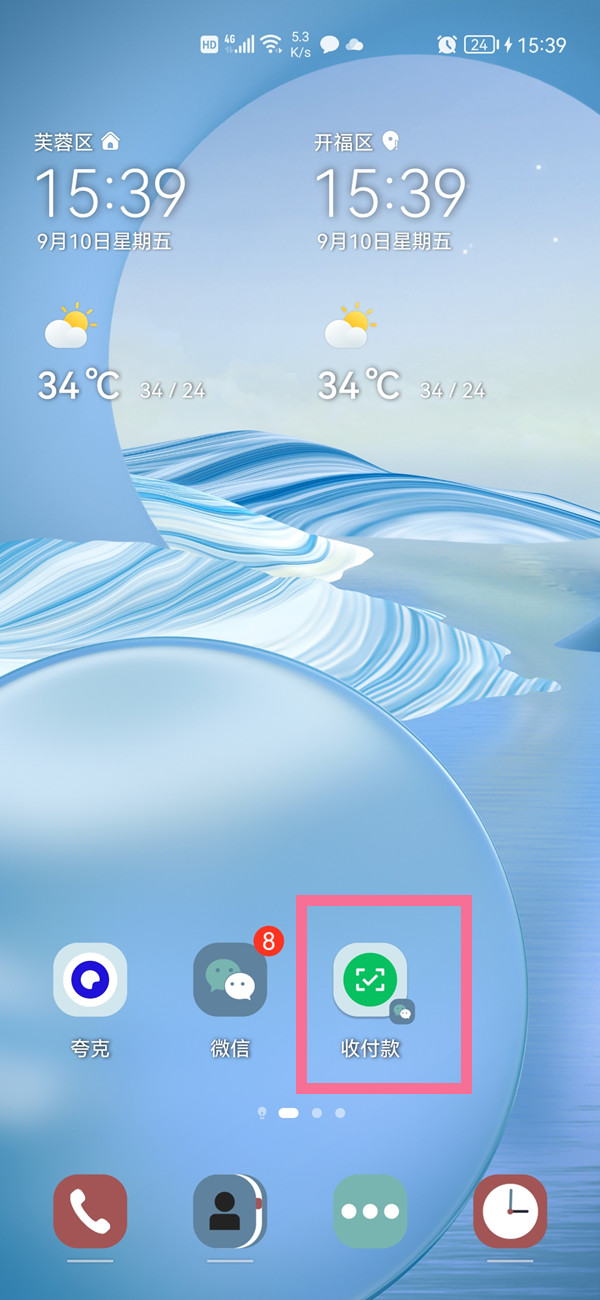
Task: Open the 收付款 payment shortcut
Action: click(370, 980)
